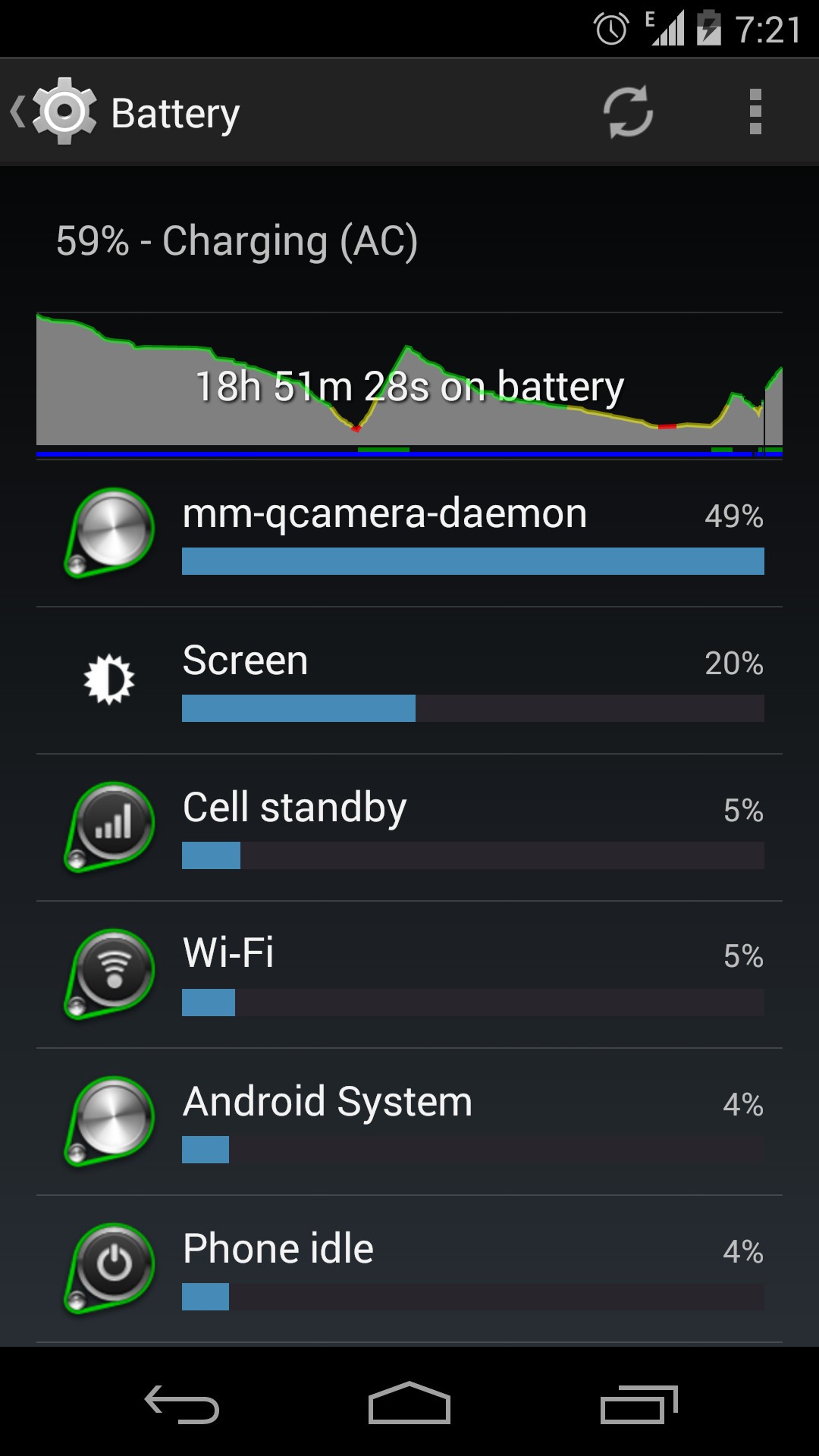The width and height of the screenshot is (819, 1456).
Task: Go back from Battery settings
Action: pos(53,112)
